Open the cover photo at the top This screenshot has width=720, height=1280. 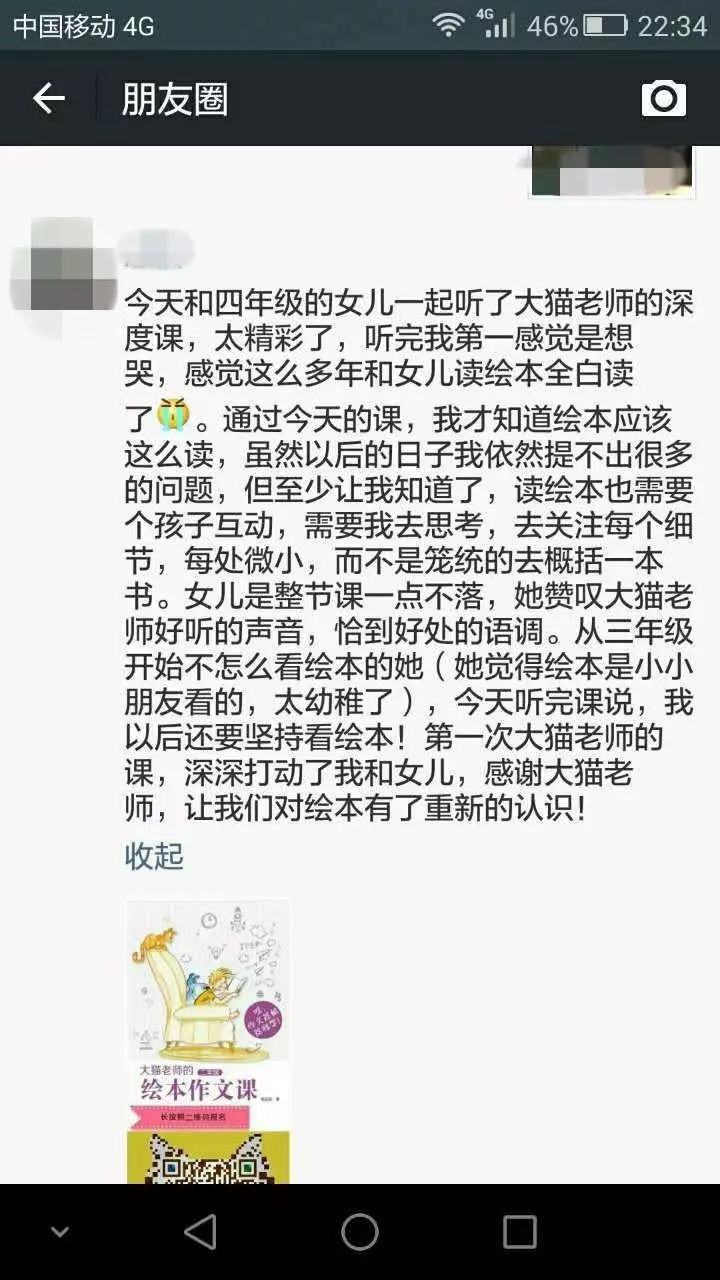point(611,171)
